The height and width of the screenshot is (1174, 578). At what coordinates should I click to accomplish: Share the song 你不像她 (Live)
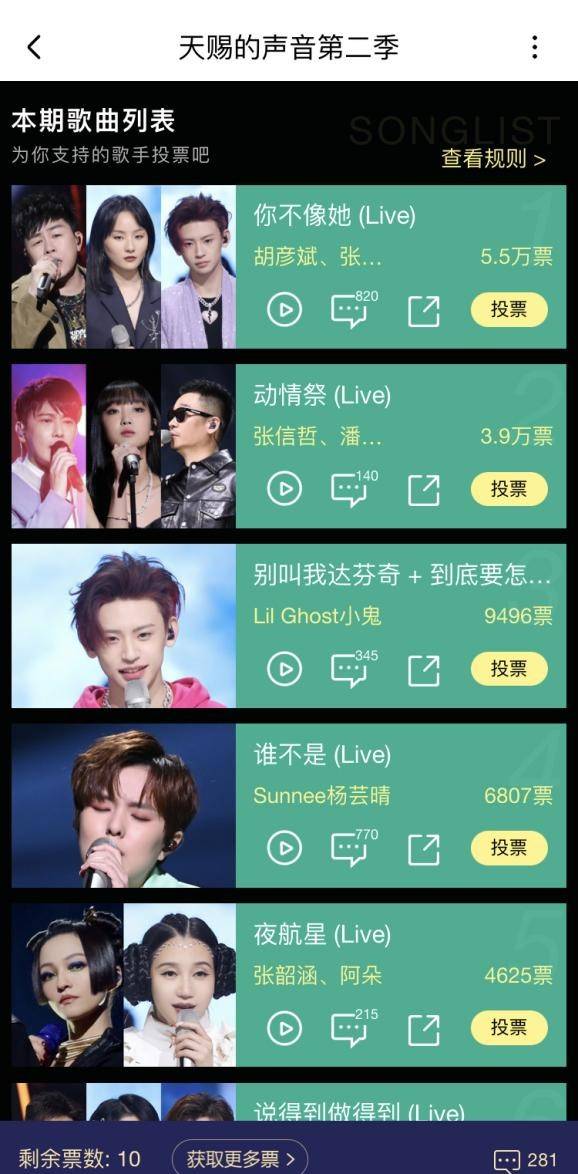[424, 310]
